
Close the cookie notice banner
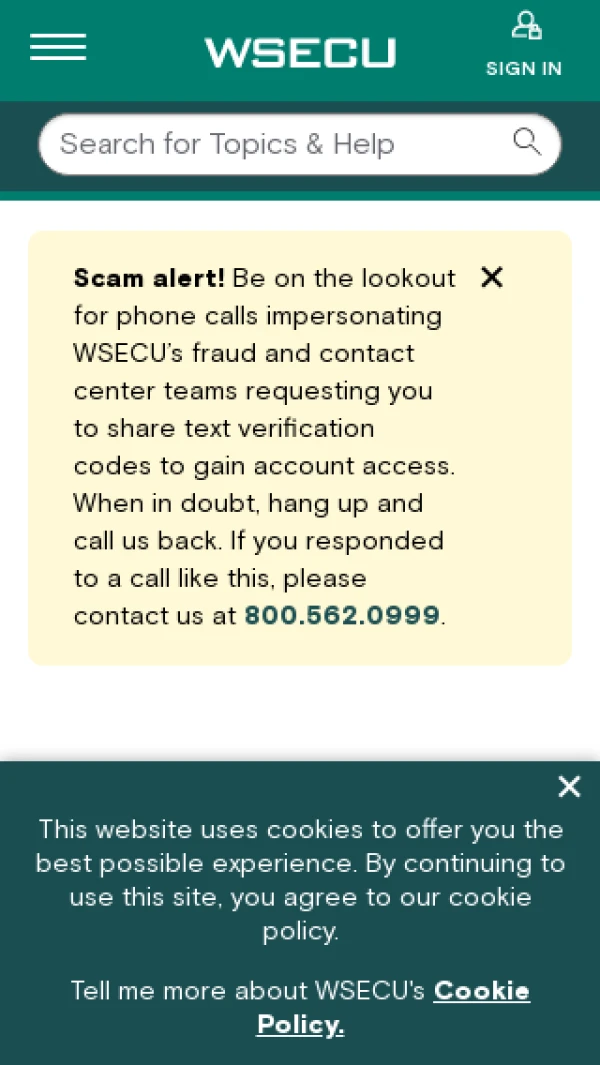[x=569, y=787]
